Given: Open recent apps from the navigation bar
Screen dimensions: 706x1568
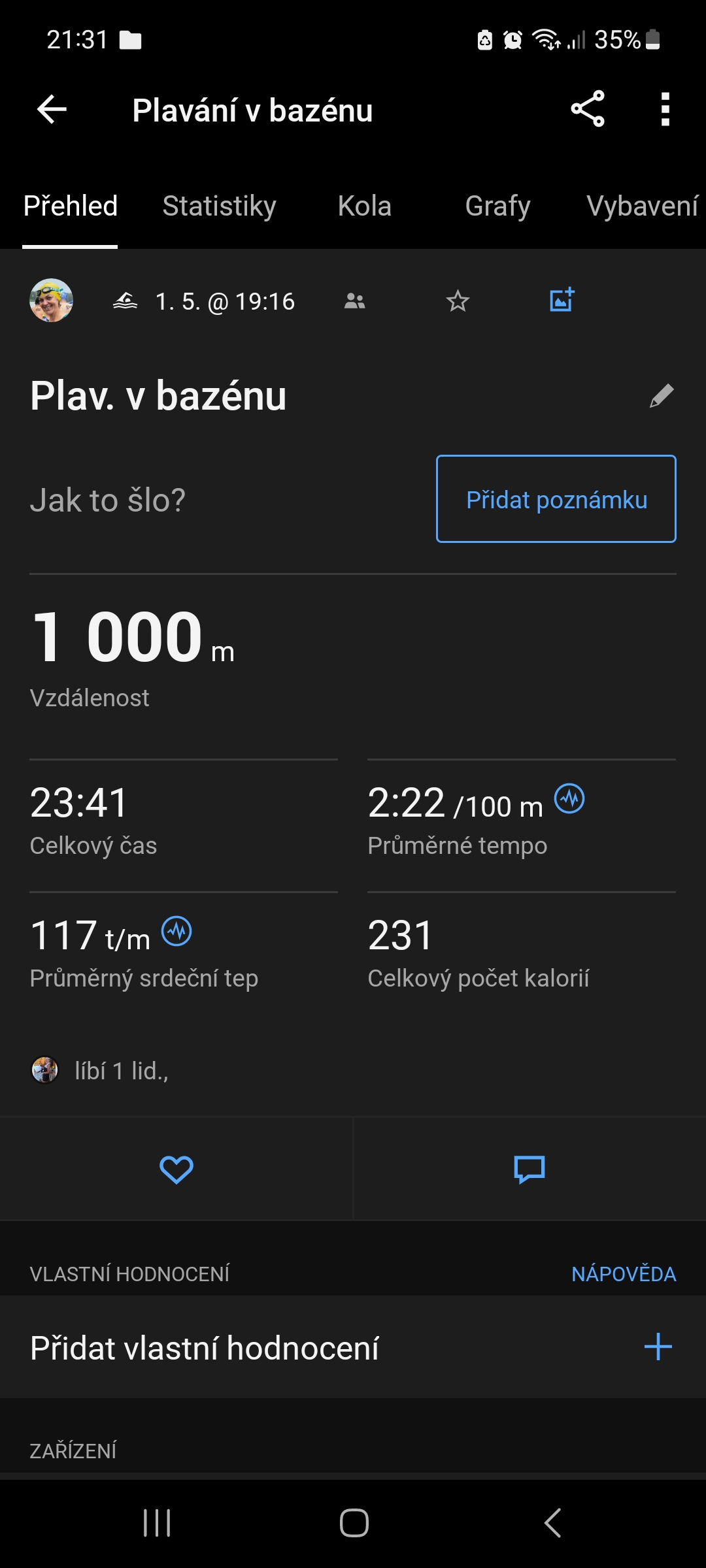Looking at the screenshot, I should tap(157, 1523).
